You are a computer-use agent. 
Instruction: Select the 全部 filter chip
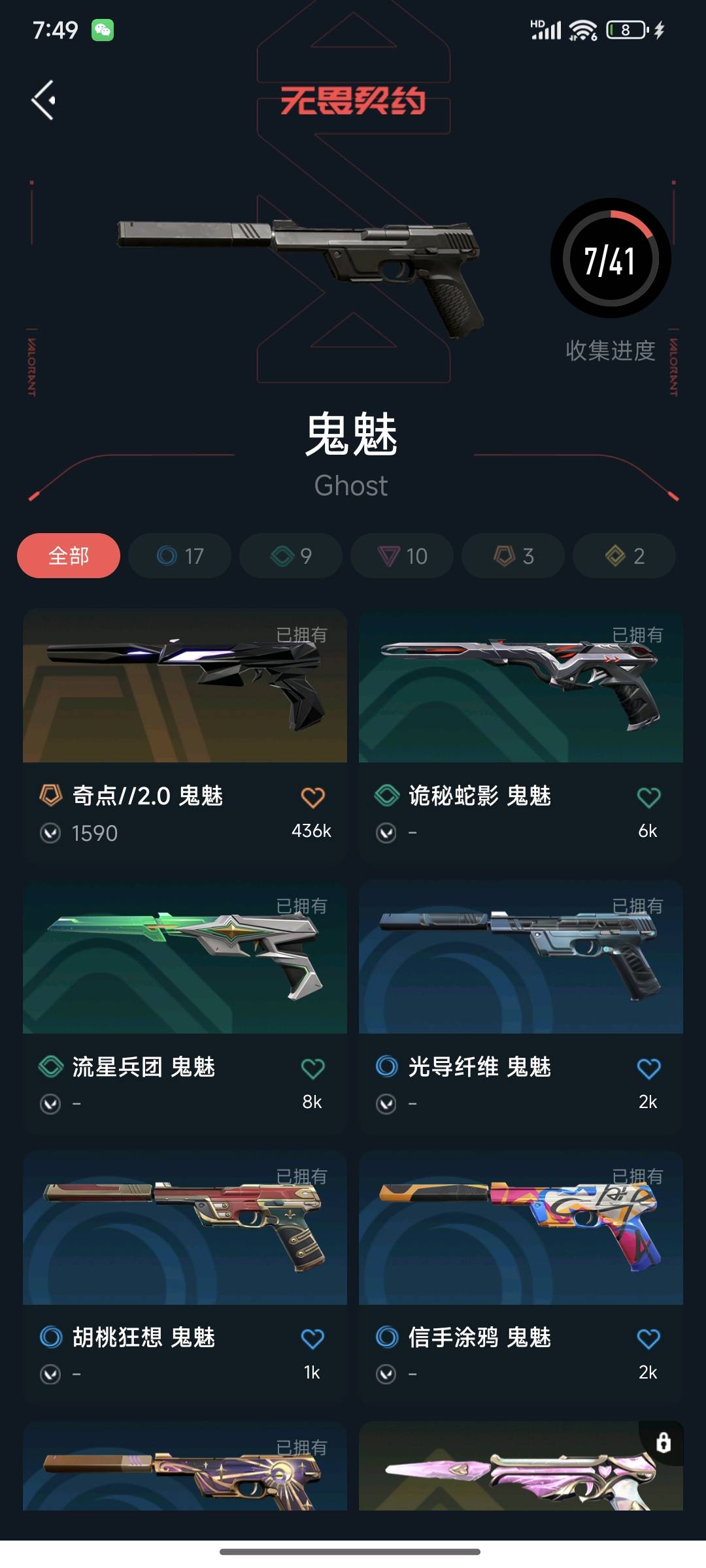click(x=69, y=556)
